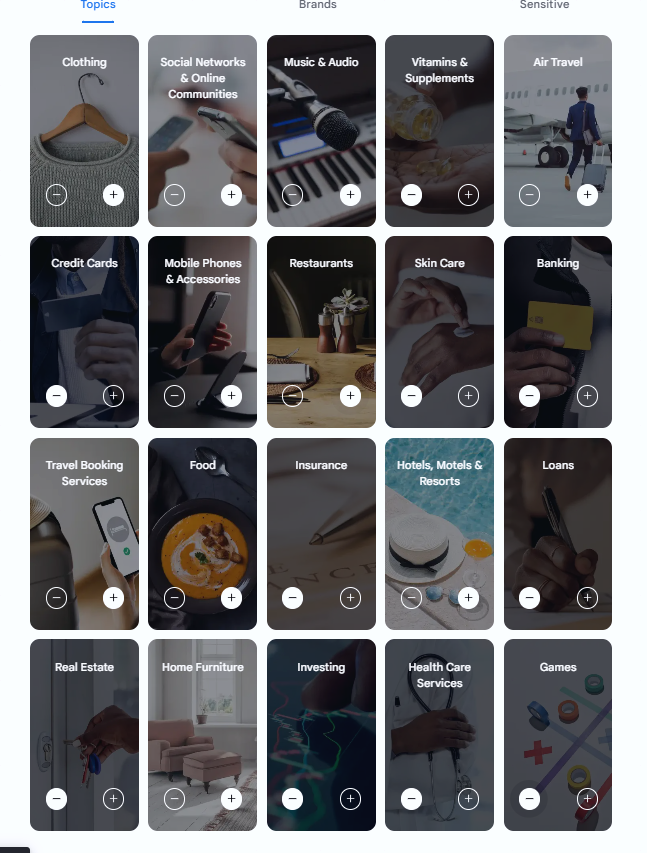Open the Sensitive tab
This screenshot has height=853, width=647.
pos(544,5)
